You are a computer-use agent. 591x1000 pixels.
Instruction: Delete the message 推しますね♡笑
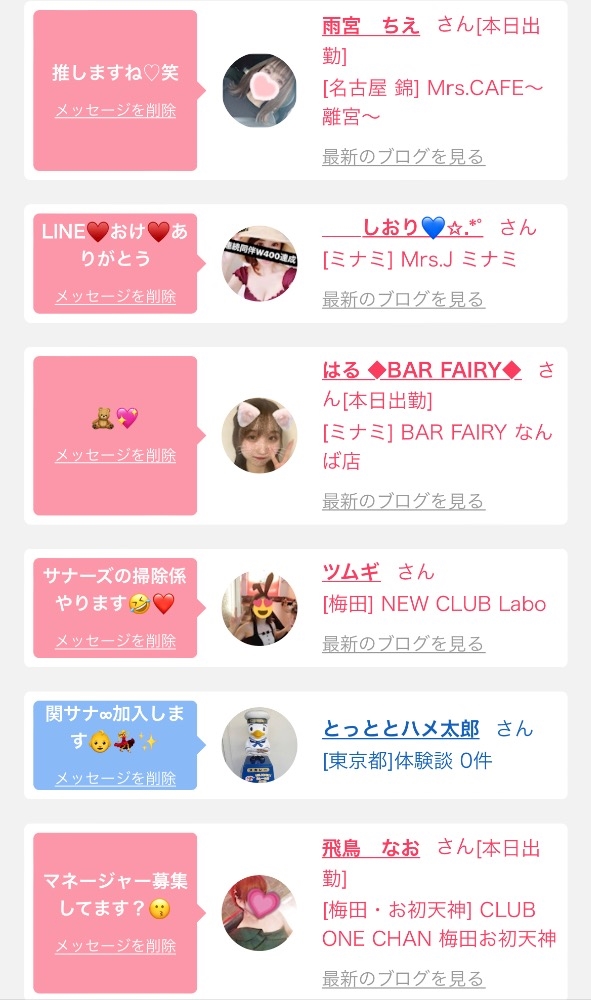click(115, 110)
